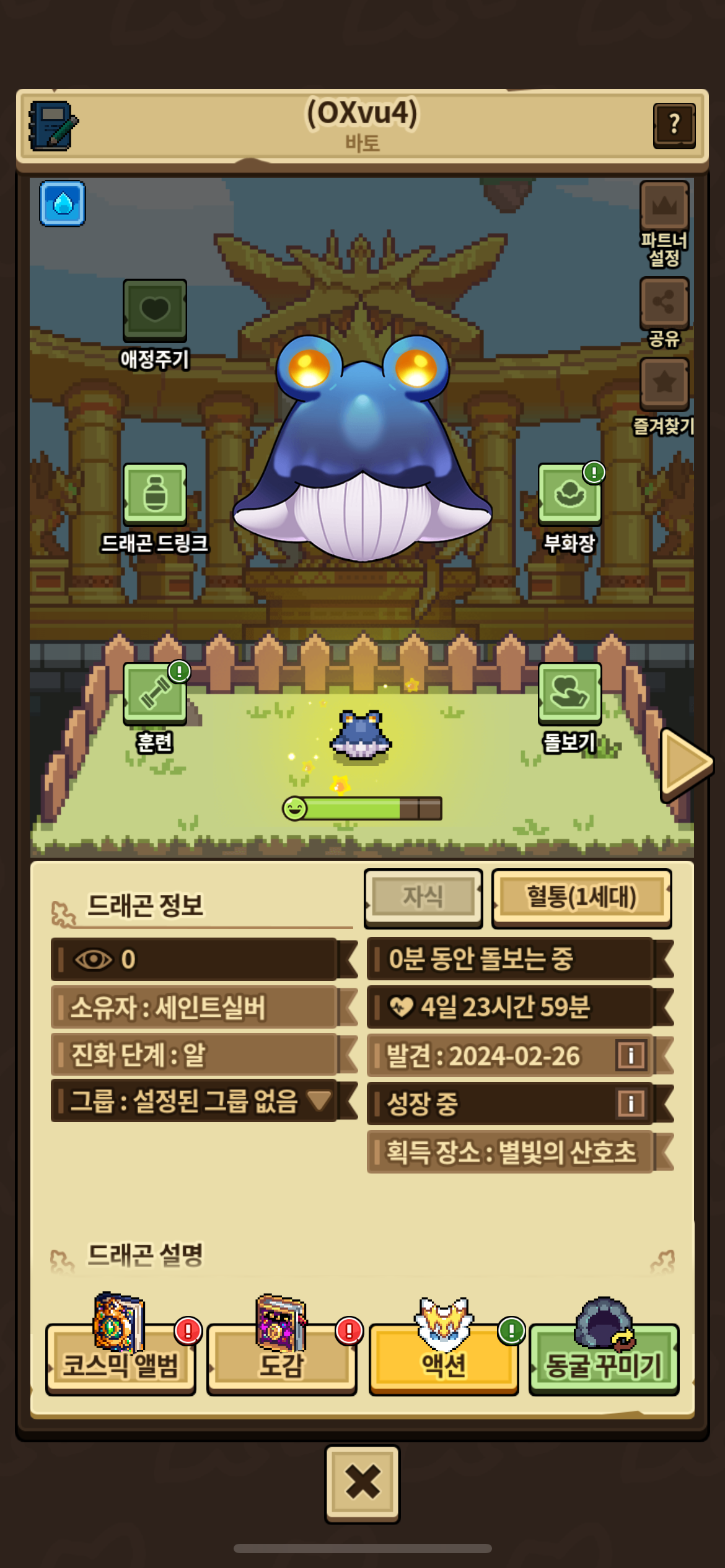
Task: Open the help question mark
Action: tap(674, 126)
